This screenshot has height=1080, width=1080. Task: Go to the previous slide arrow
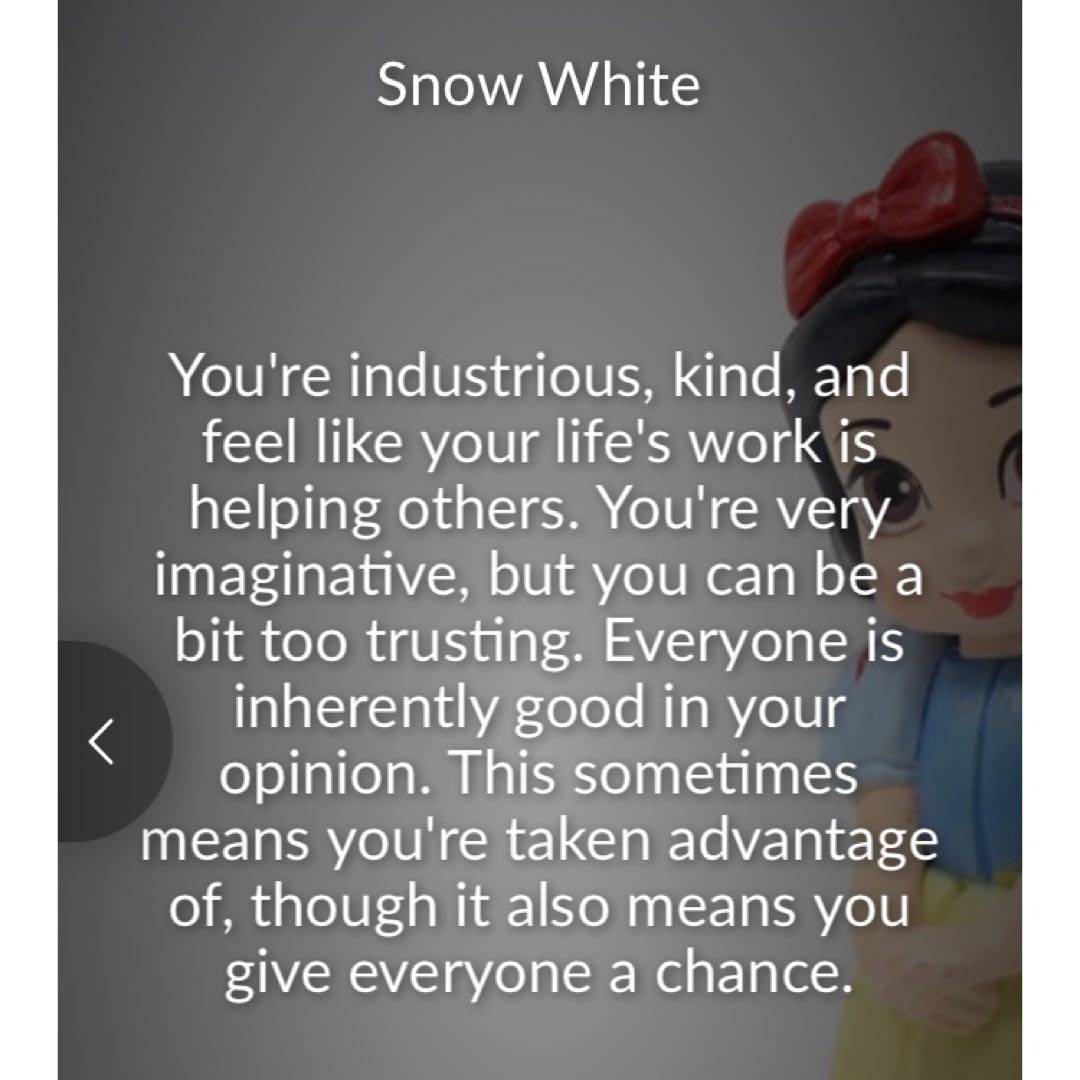point(102,741)
